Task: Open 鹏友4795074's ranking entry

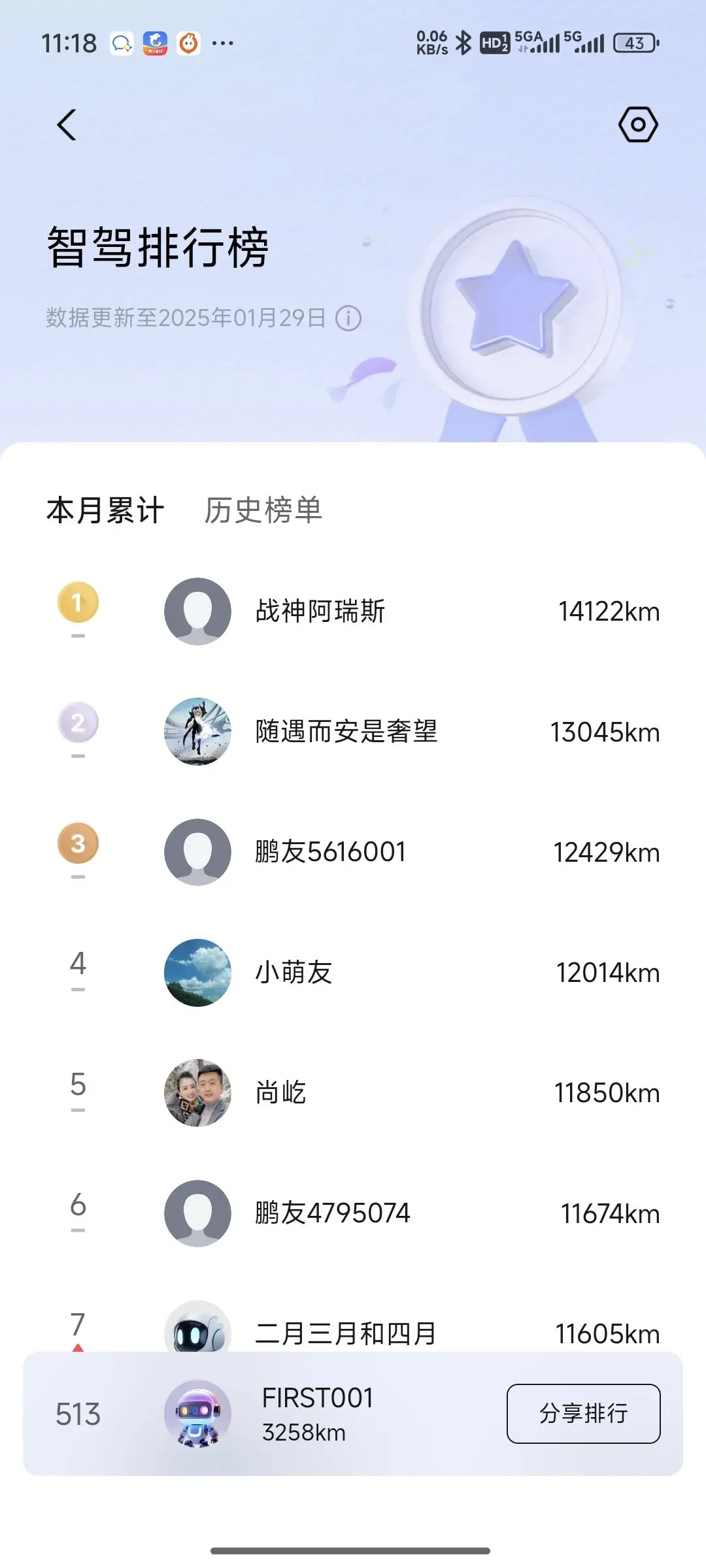Action: click(x=353, y=1213)
